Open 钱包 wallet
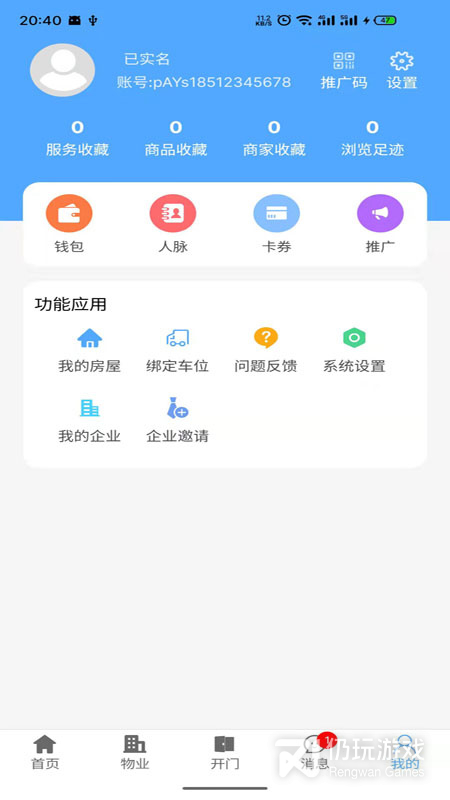450x800 pixels. click(69, 224)
